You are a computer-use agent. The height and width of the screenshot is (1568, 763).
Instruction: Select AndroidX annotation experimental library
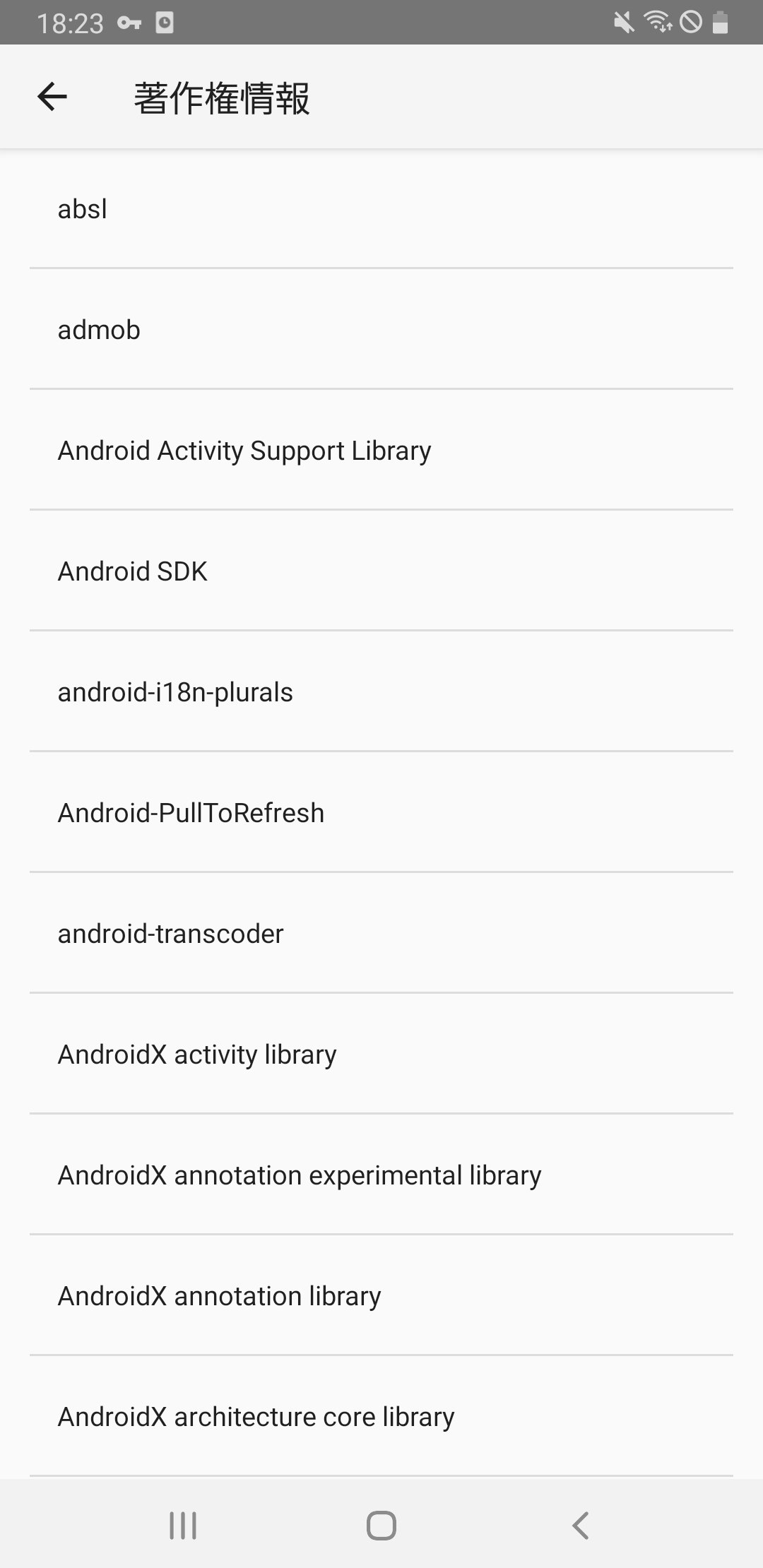point(381,1175)
